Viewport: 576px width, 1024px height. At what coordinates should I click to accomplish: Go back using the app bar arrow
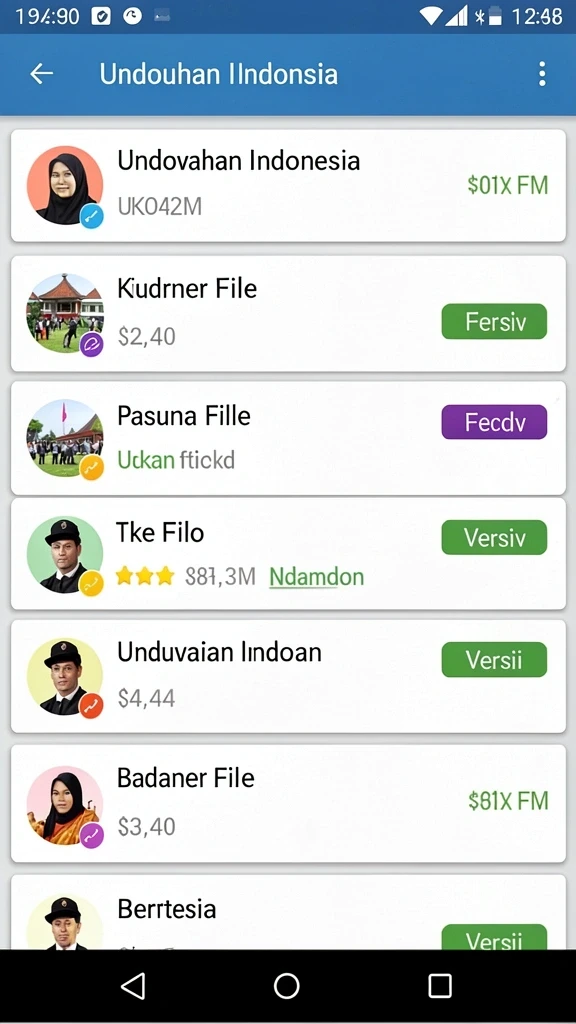click(x=42, y=74)
